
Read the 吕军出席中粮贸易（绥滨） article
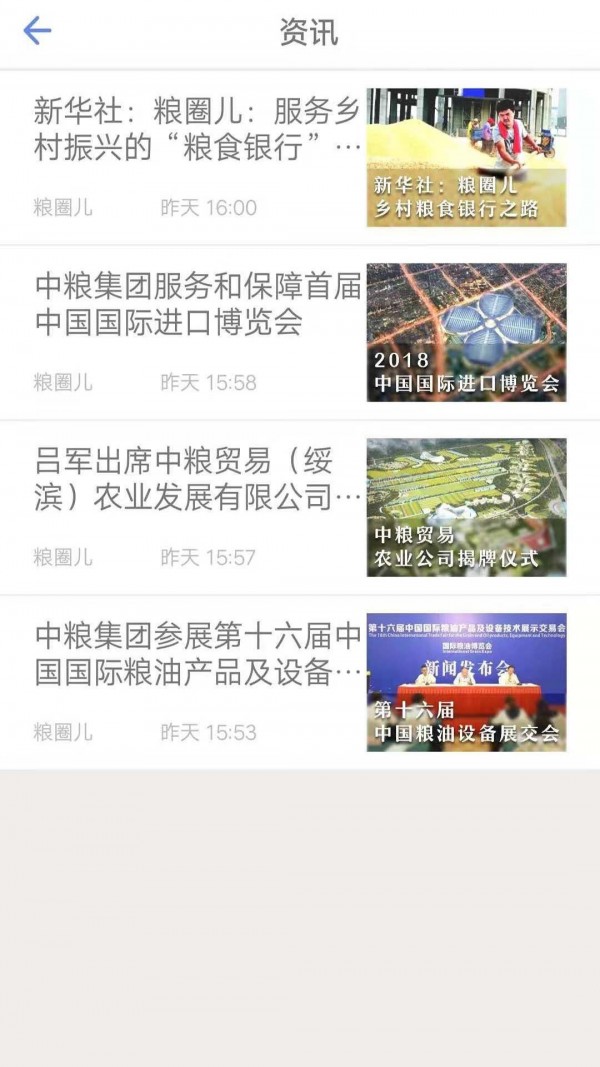click(x=197, y=479)
